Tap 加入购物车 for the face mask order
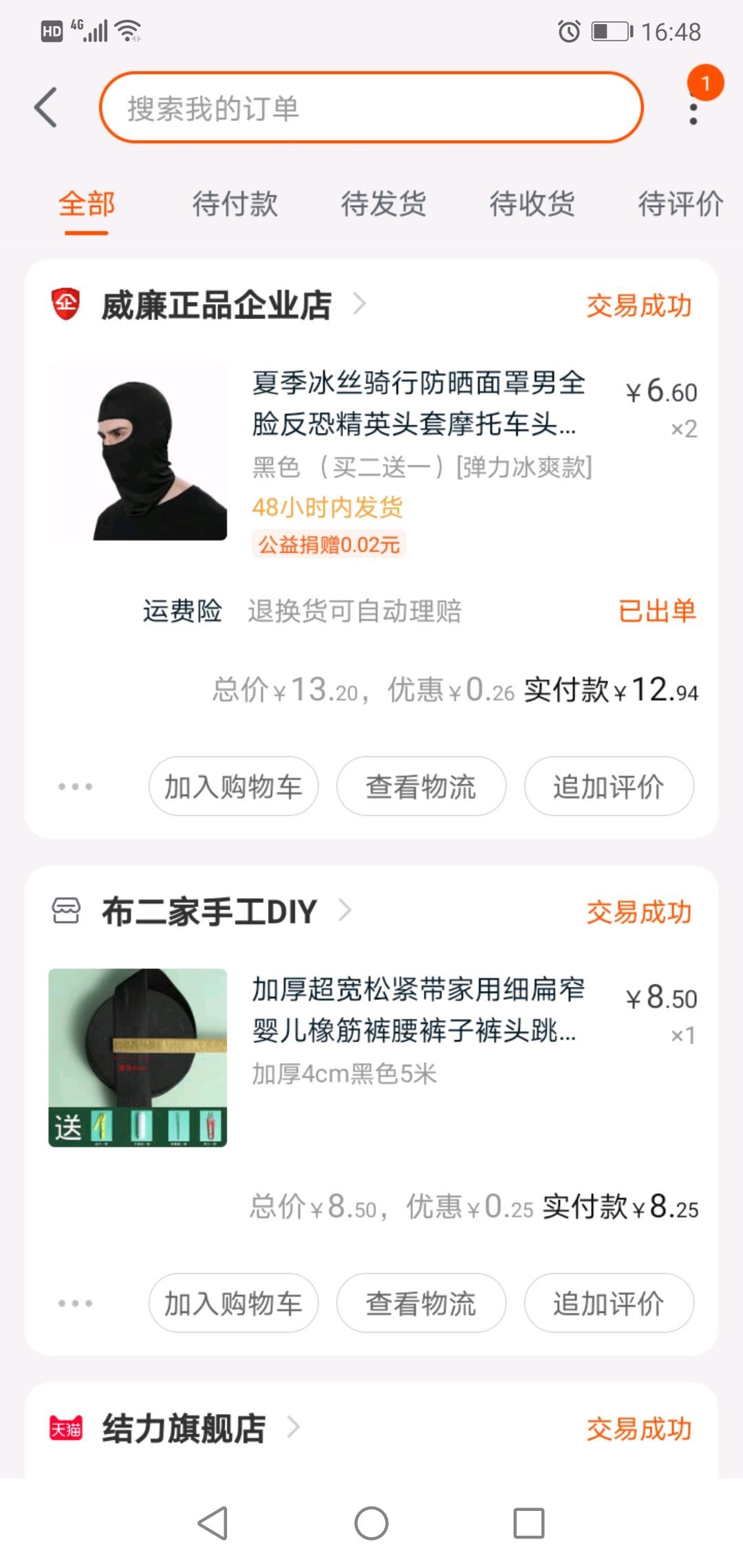743x1568 pixels. 233,787
